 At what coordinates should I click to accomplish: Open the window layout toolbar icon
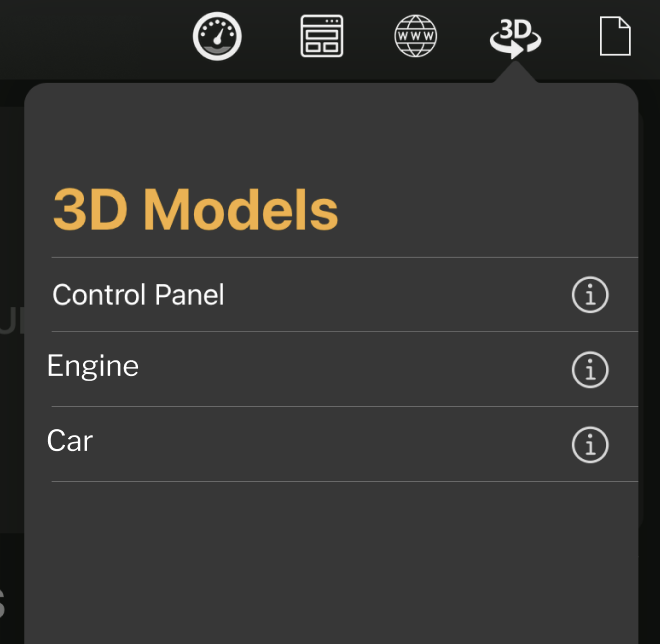pos(322,37)
